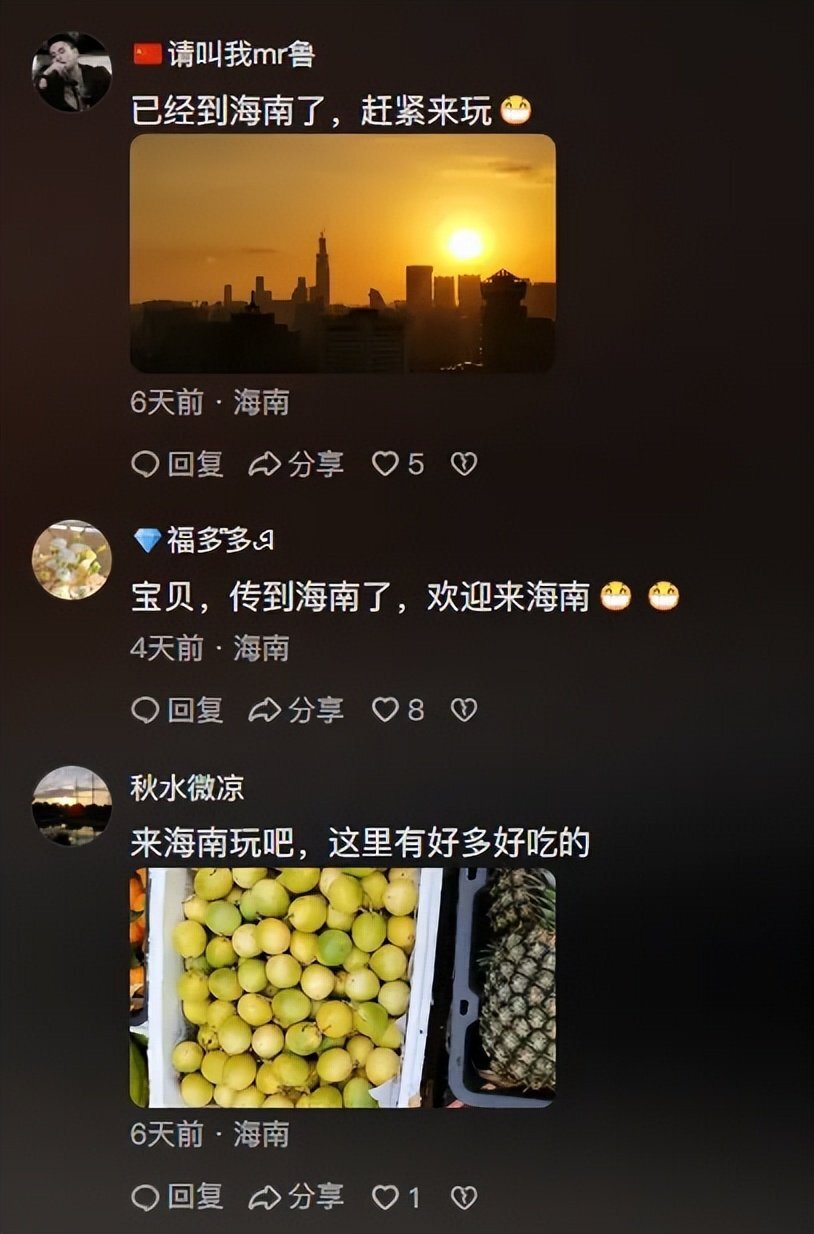The image size is (814, 1234).
Task: Share 请叫我mr鲁's comment
Action: 296,464
